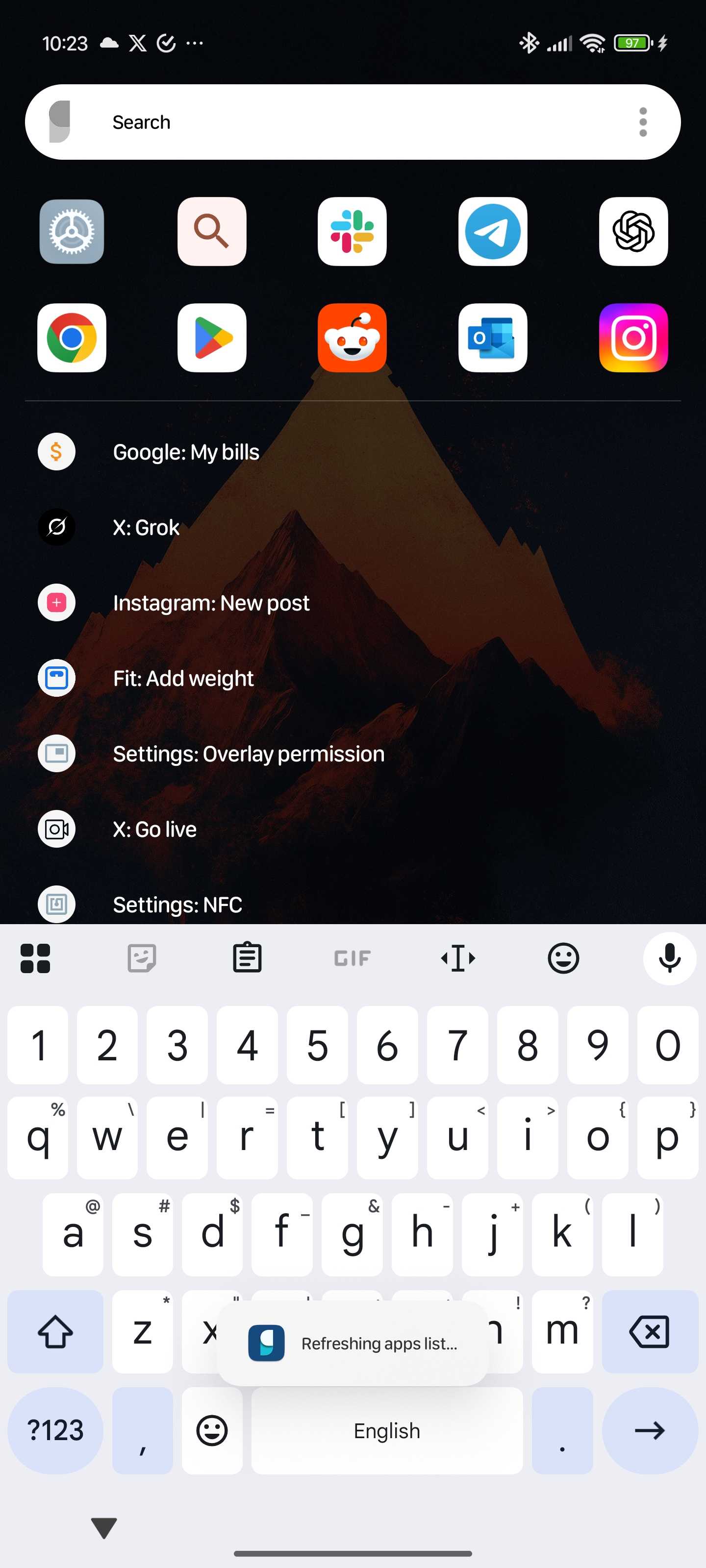Open the Google Play Store

tap(211, 338)
